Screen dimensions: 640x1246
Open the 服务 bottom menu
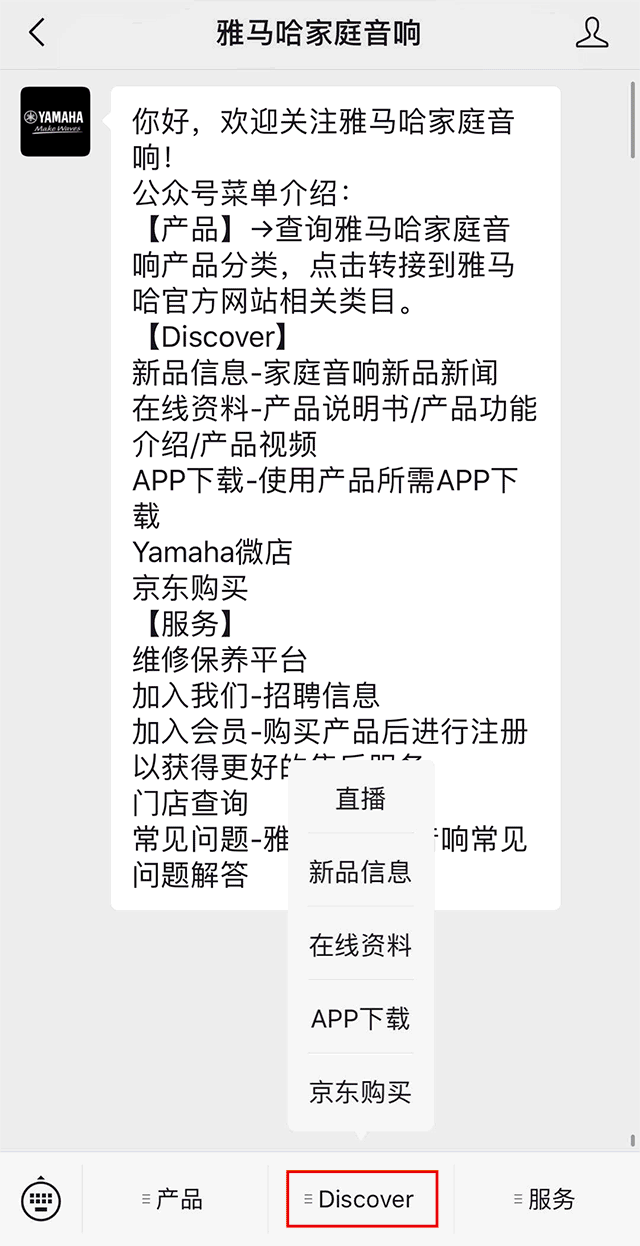(546, 1199)
